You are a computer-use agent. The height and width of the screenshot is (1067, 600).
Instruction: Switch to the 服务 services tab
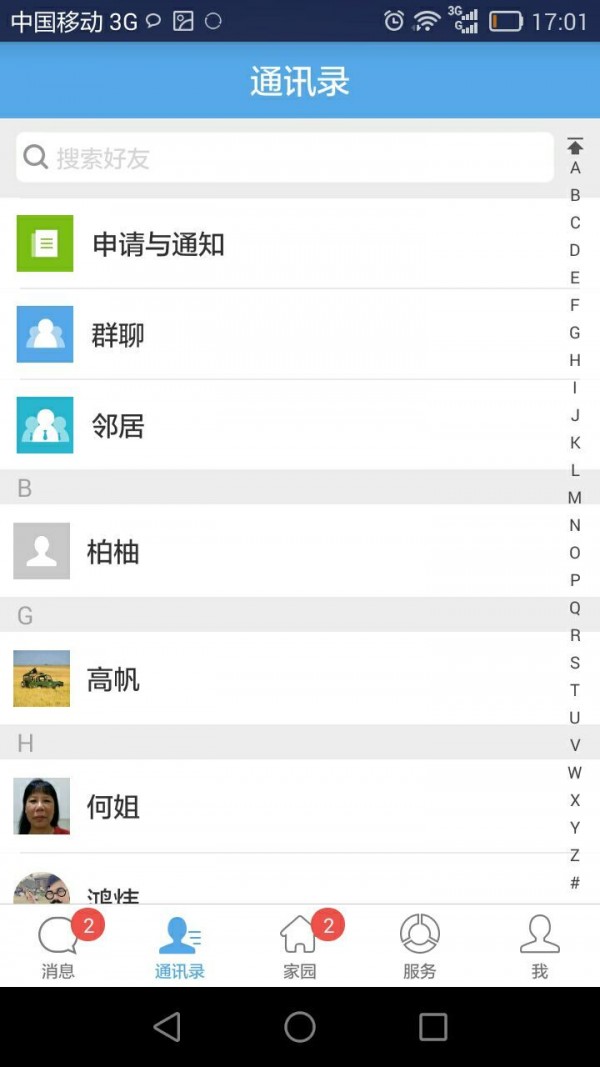(x=420, y=946)
